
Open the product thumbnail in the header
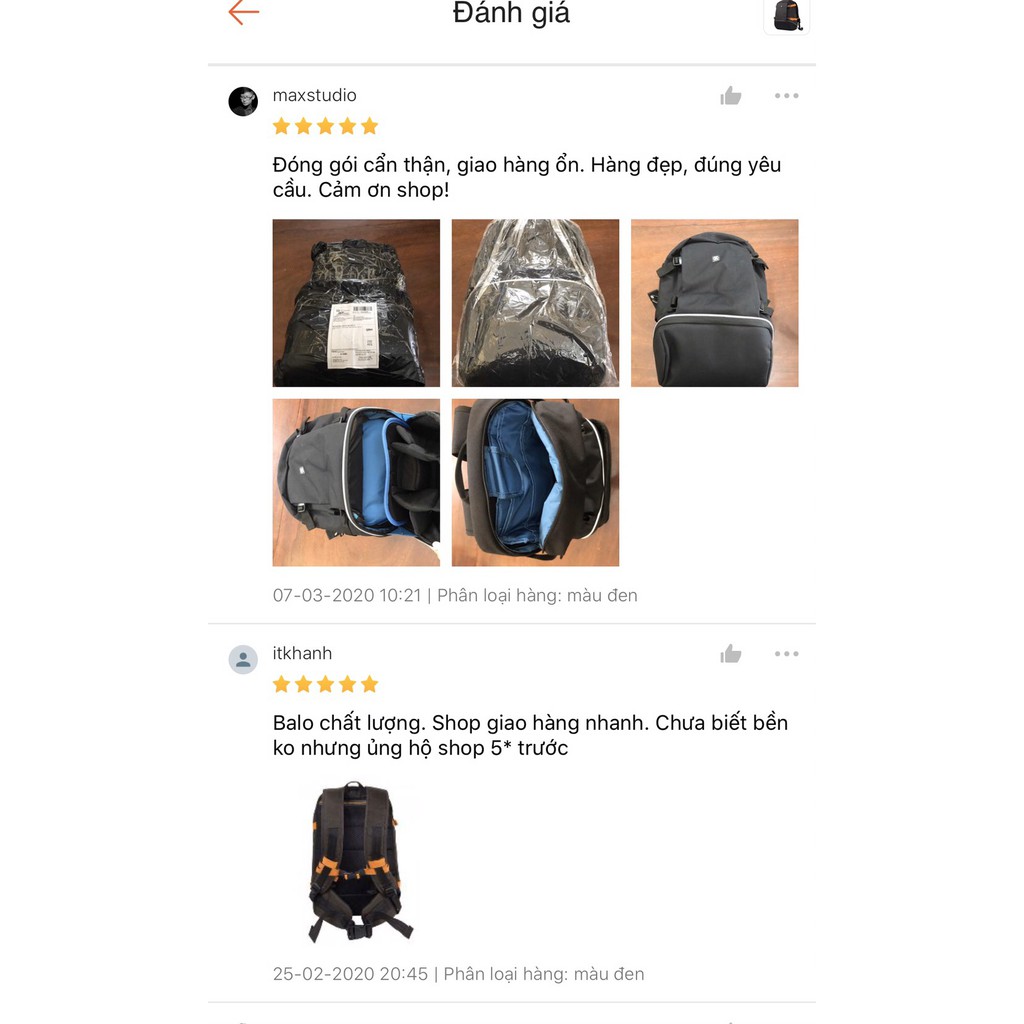pyautogui.click(x=787, y=15)
